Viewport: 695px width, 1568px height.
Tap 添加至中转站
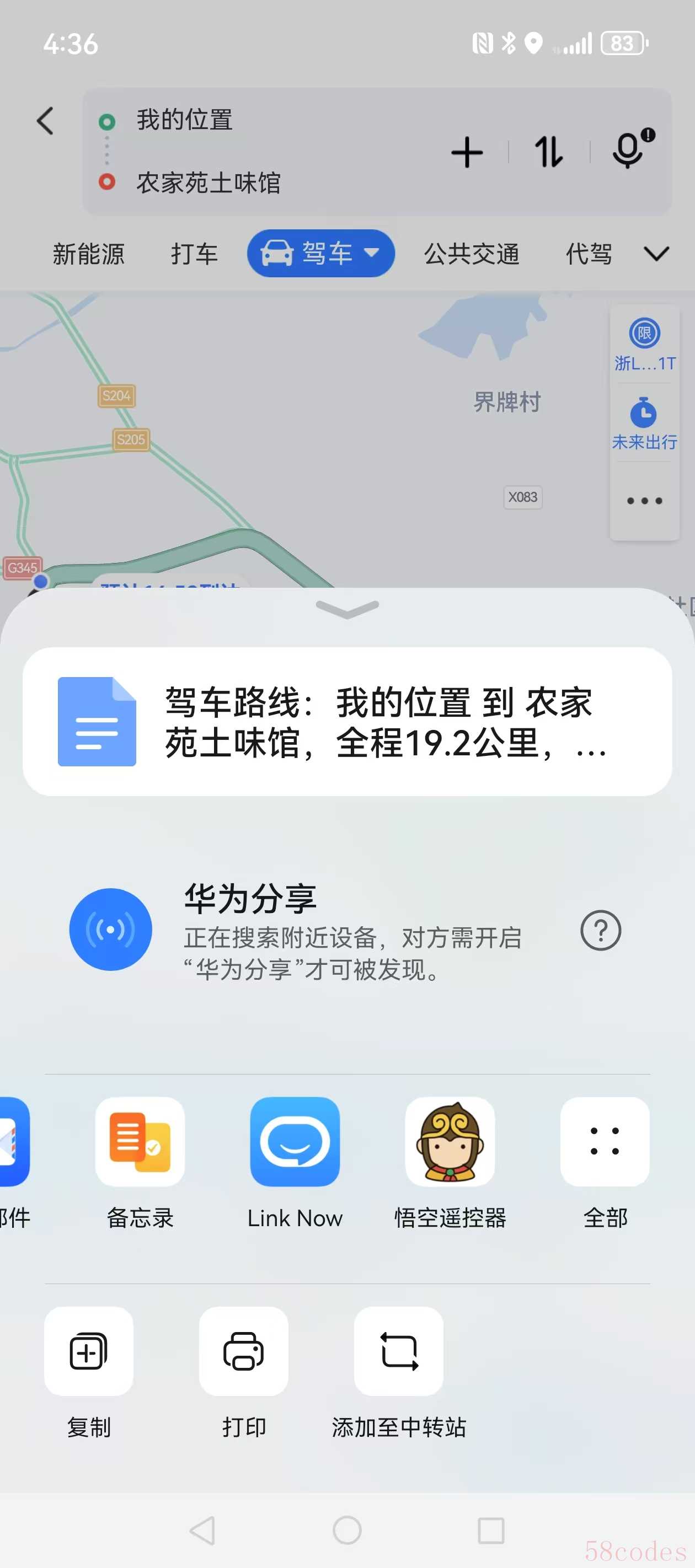pos(398,1351)
